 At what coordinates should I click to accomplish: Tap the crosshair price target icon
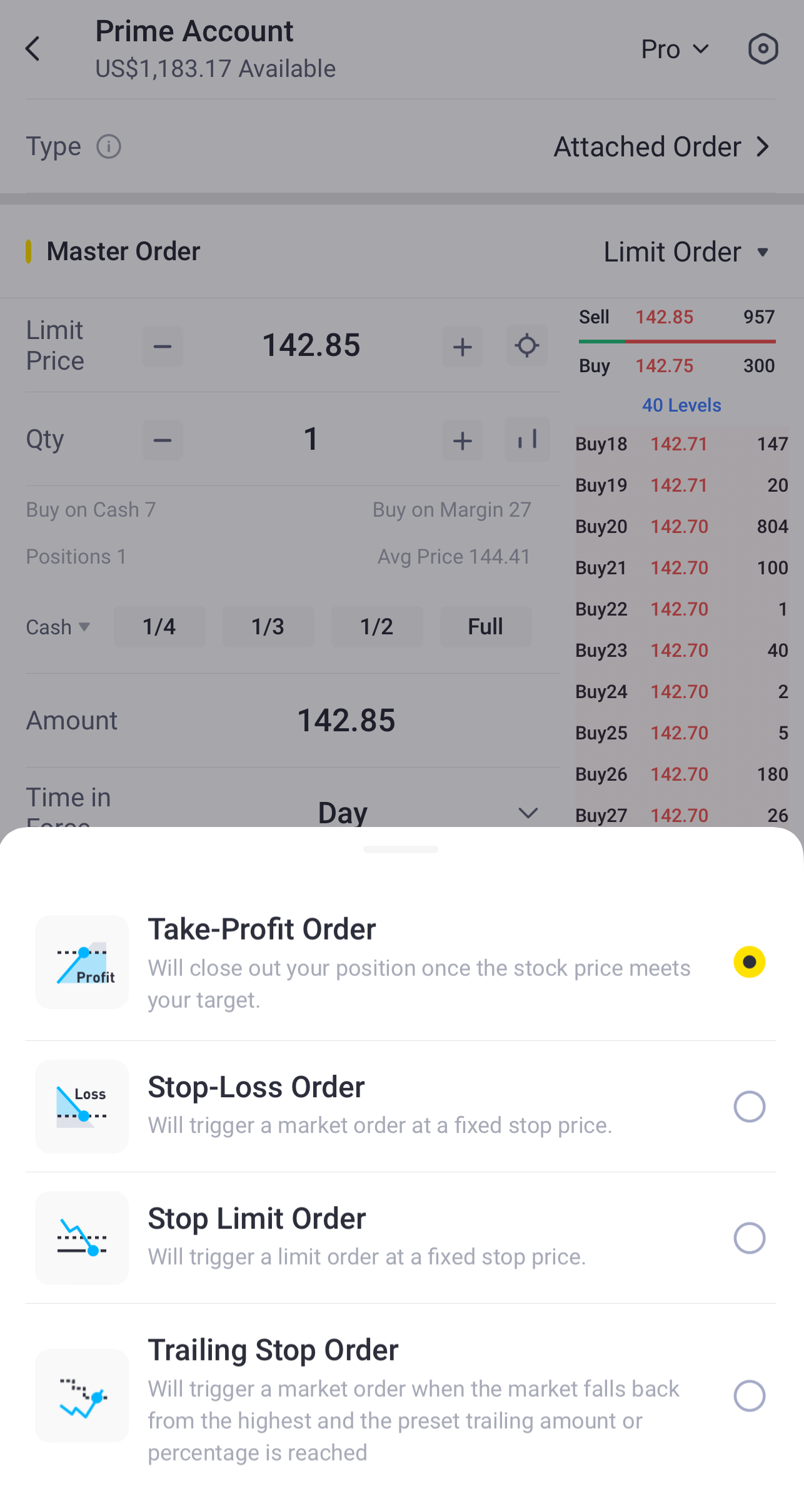[527, 346]
